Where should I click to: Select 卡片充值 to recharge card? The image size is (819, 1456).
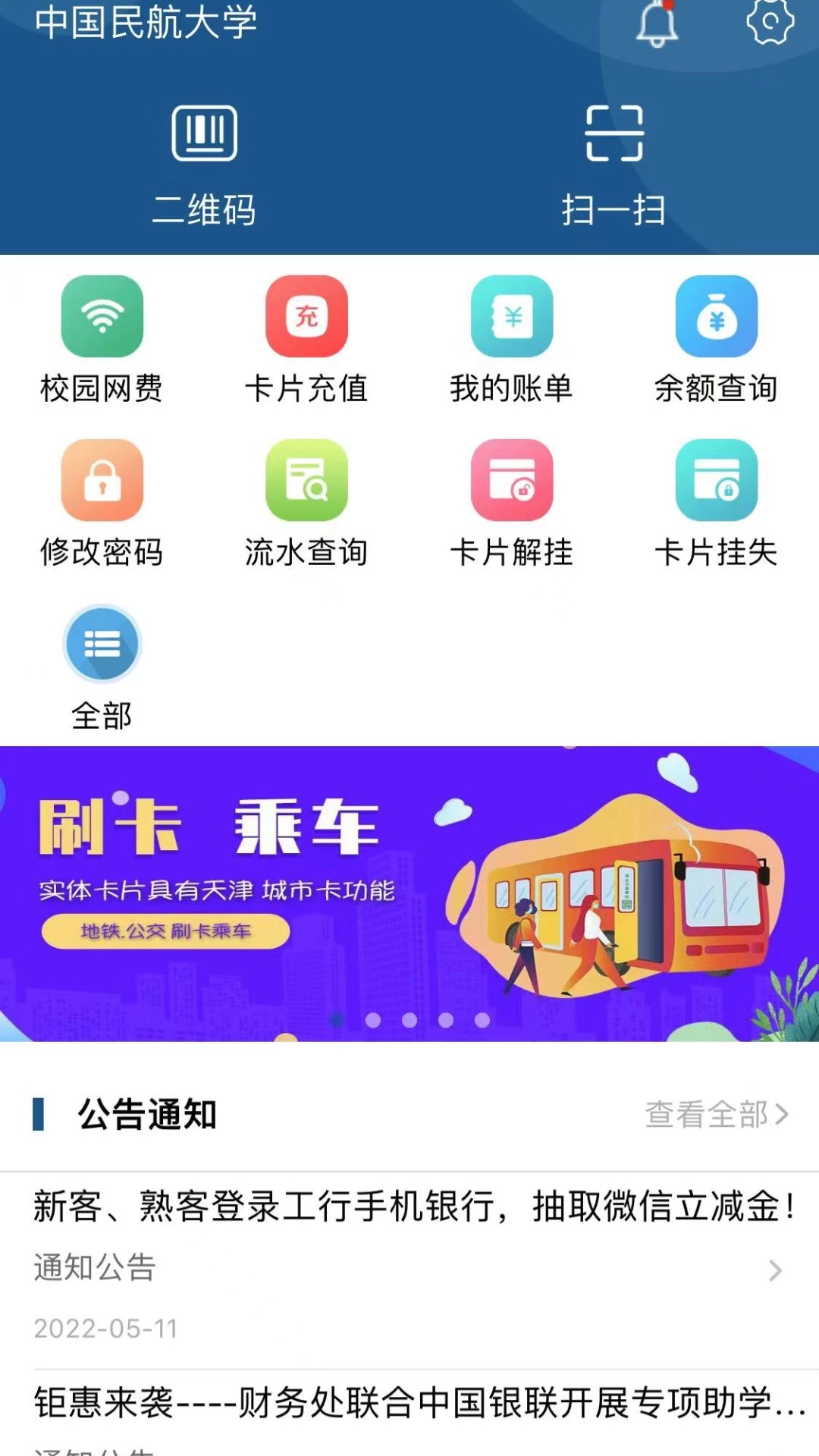pyautogui.click(x=306, y=339)
